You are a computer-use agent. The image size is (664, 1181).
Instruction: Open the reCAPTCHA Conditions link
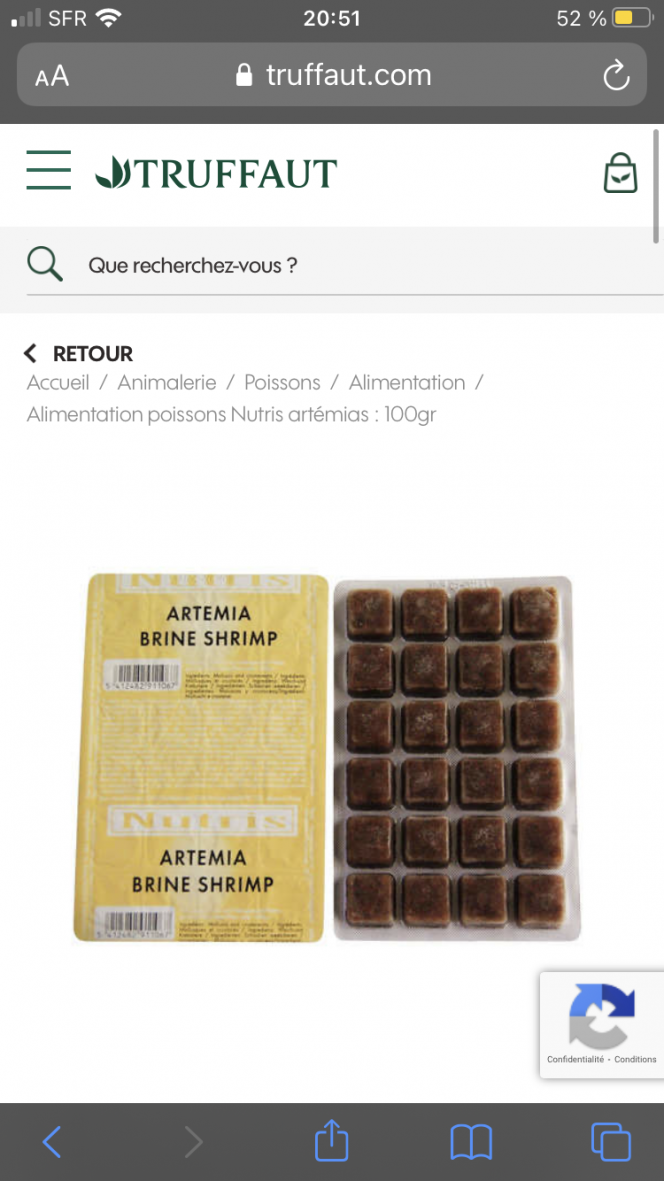(635, 1059)
